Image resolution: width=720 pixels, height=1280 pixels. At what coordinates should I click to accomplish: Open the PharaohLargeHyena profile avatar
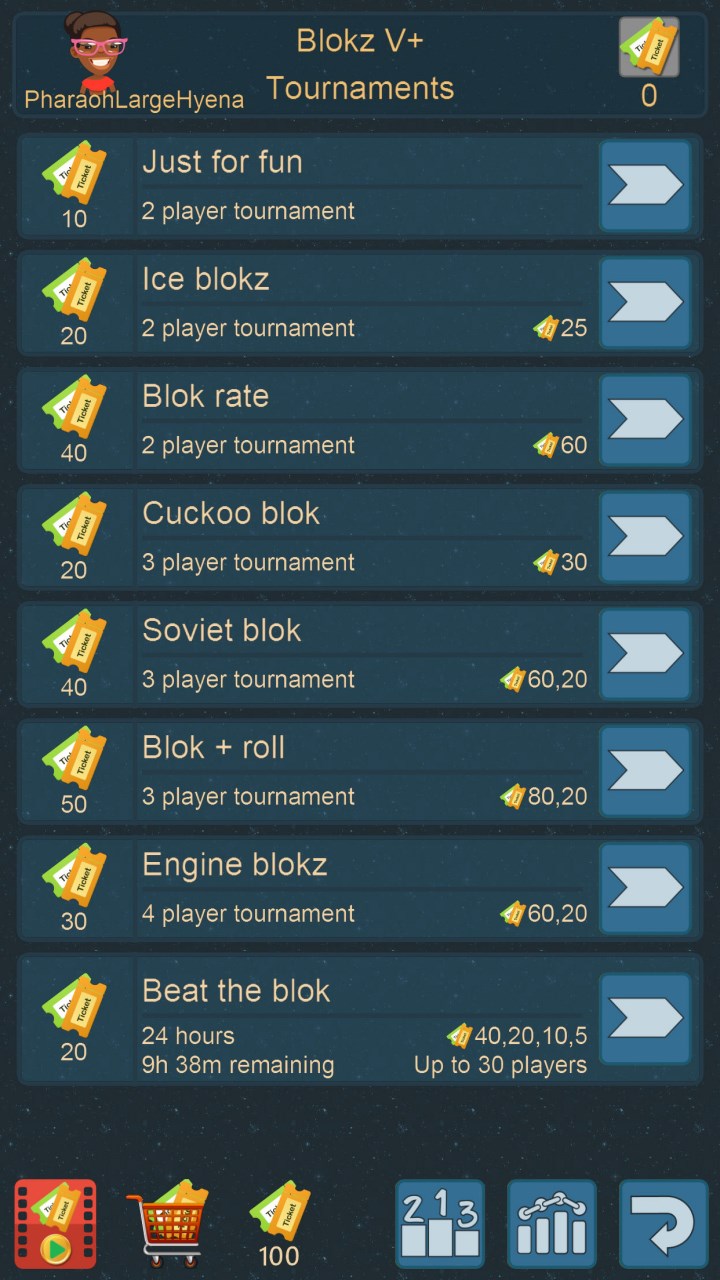click(x=99, y=50)
